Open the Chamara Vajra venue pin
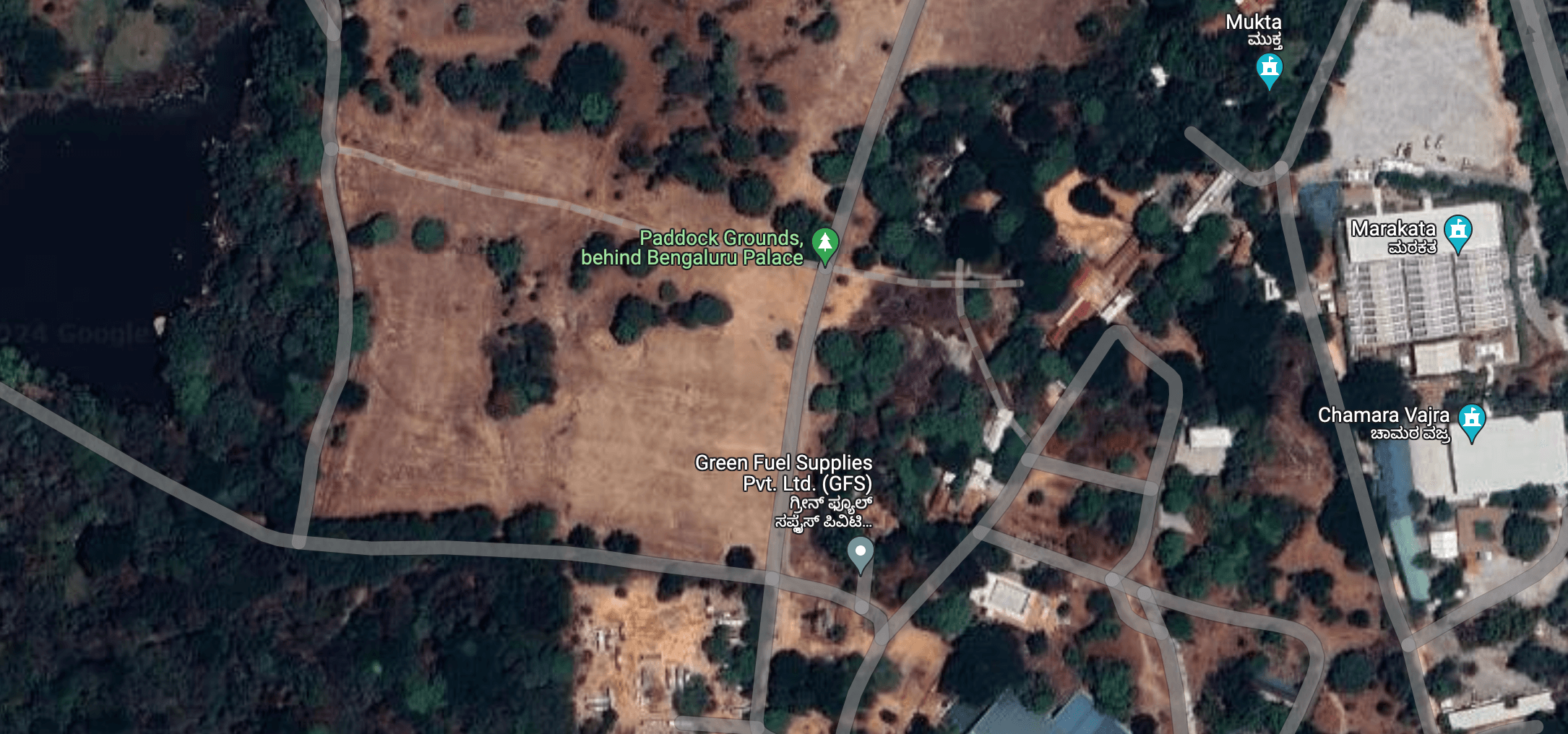 point(1471,420)
